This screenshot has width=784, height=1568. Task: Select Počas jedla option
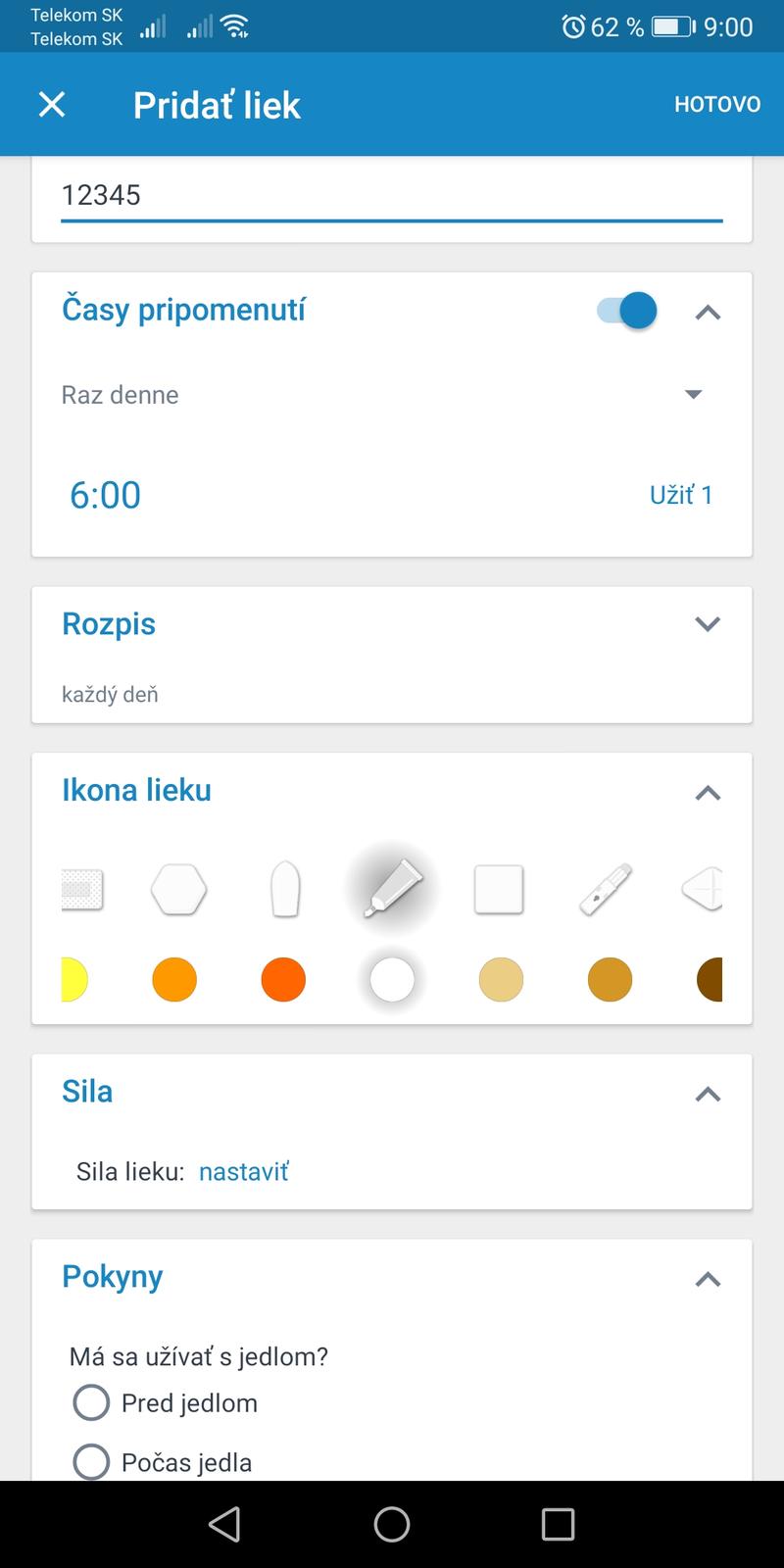click(x=91, y=1462)
